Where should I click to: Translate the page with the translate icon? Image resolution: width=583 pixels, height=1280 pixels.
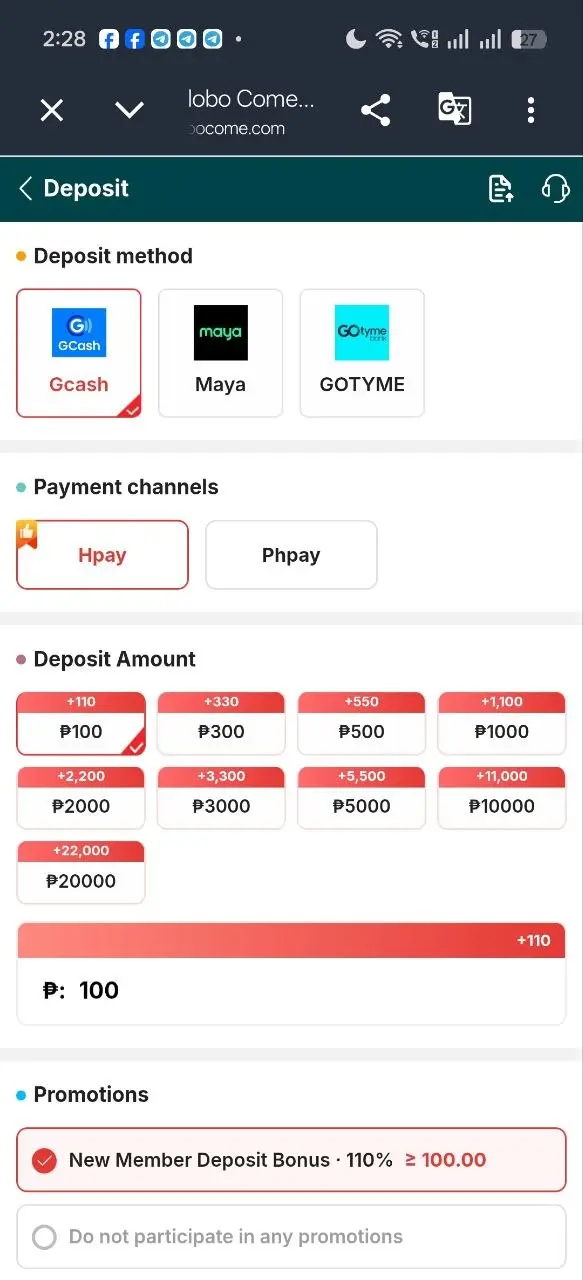(455, 109)
